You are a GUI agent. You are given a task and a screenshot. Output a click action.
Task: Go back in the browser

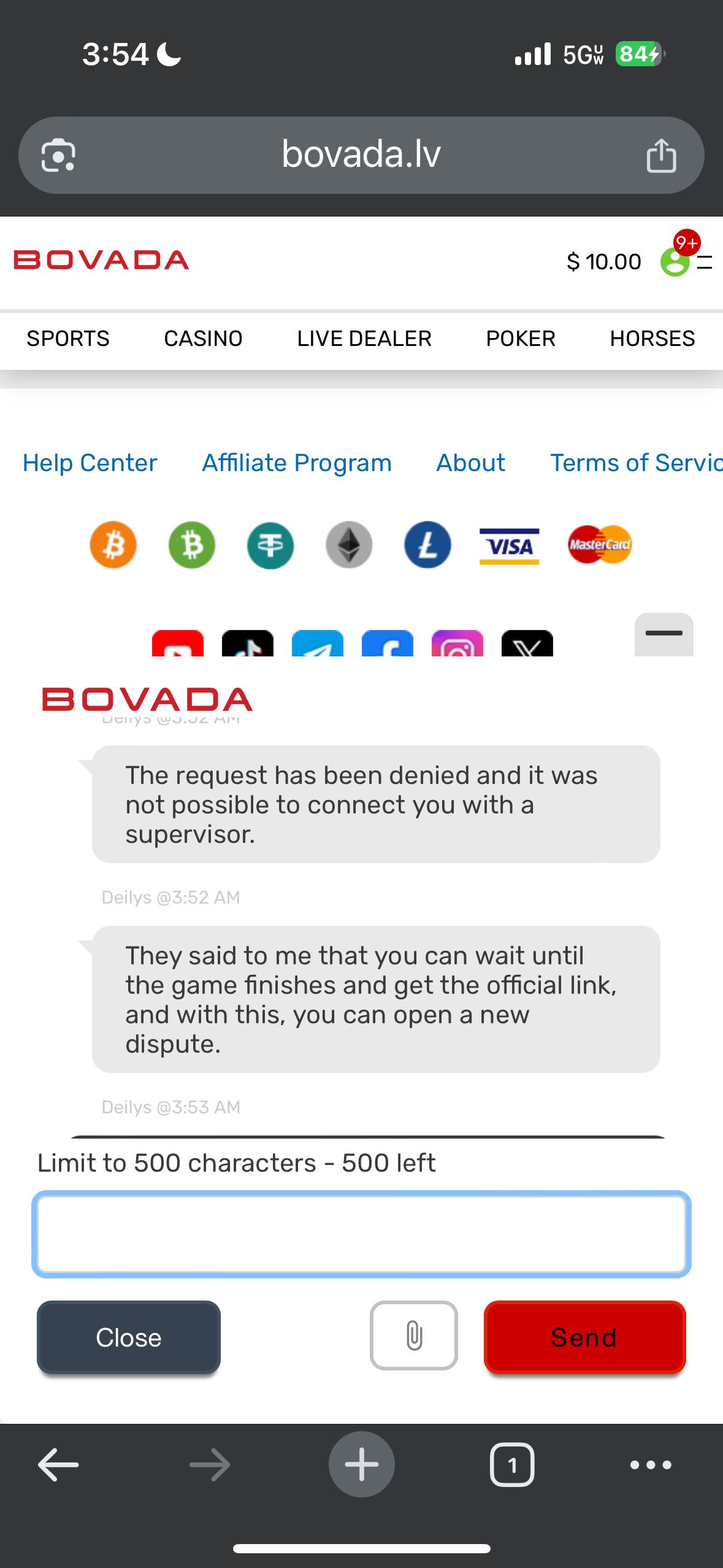click(58, 1465)
